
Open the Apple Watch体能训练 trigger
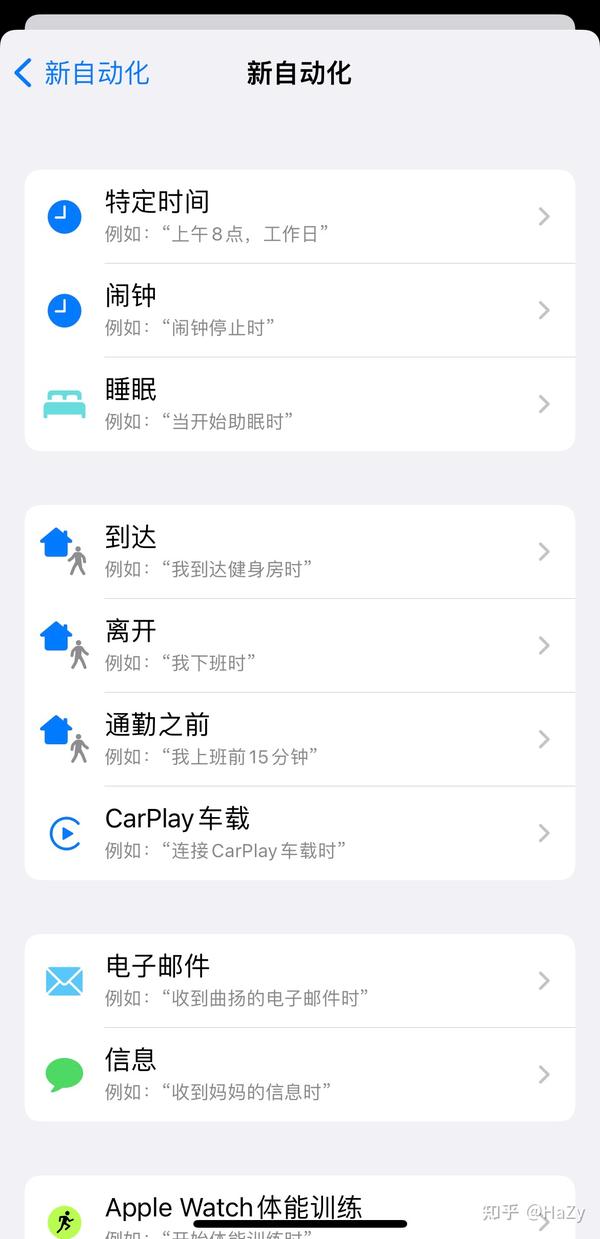click(x=300, y=1208)
